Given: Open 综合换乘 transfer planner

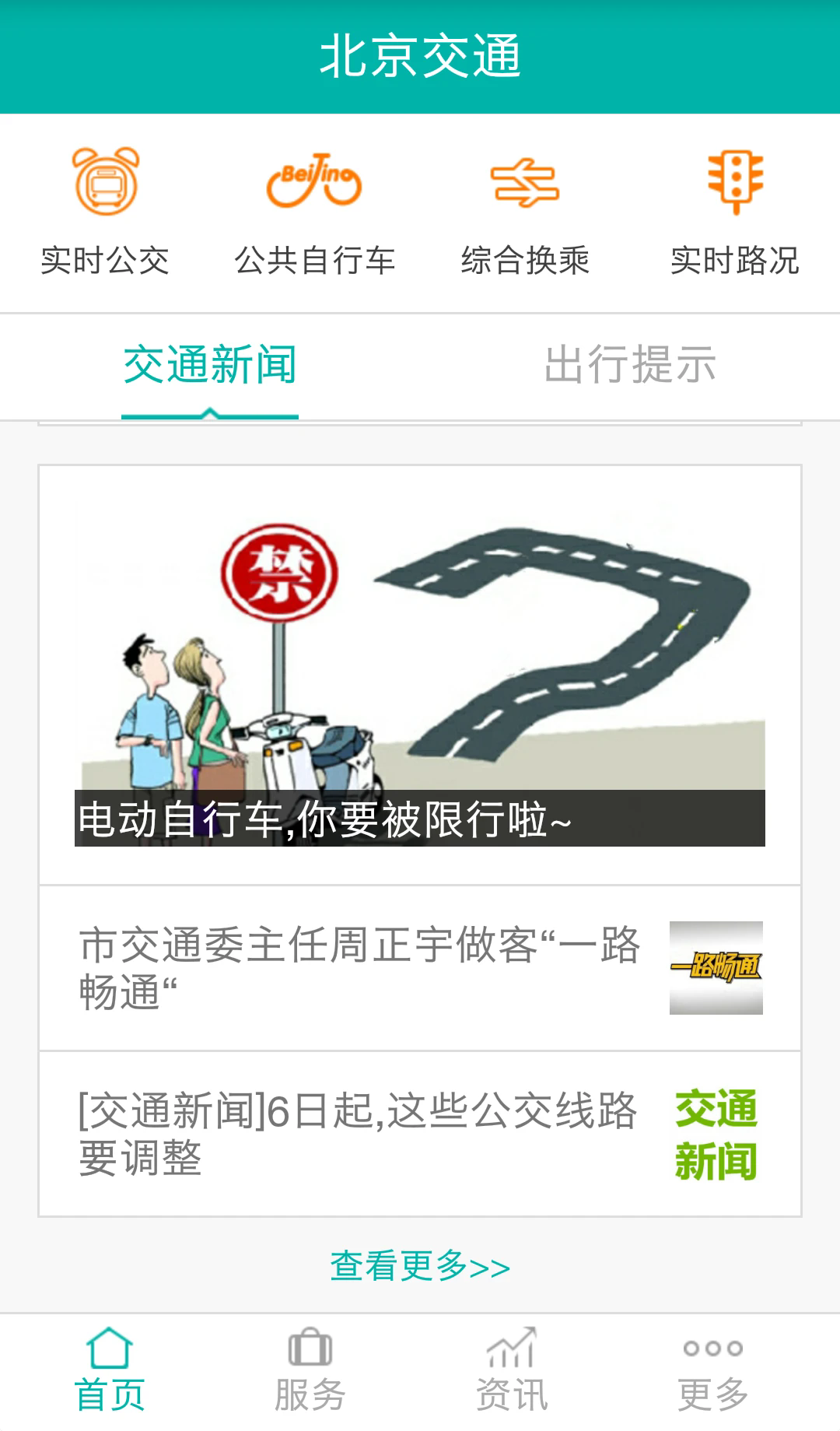Looking at the screenshot, I should coord(525,212).
